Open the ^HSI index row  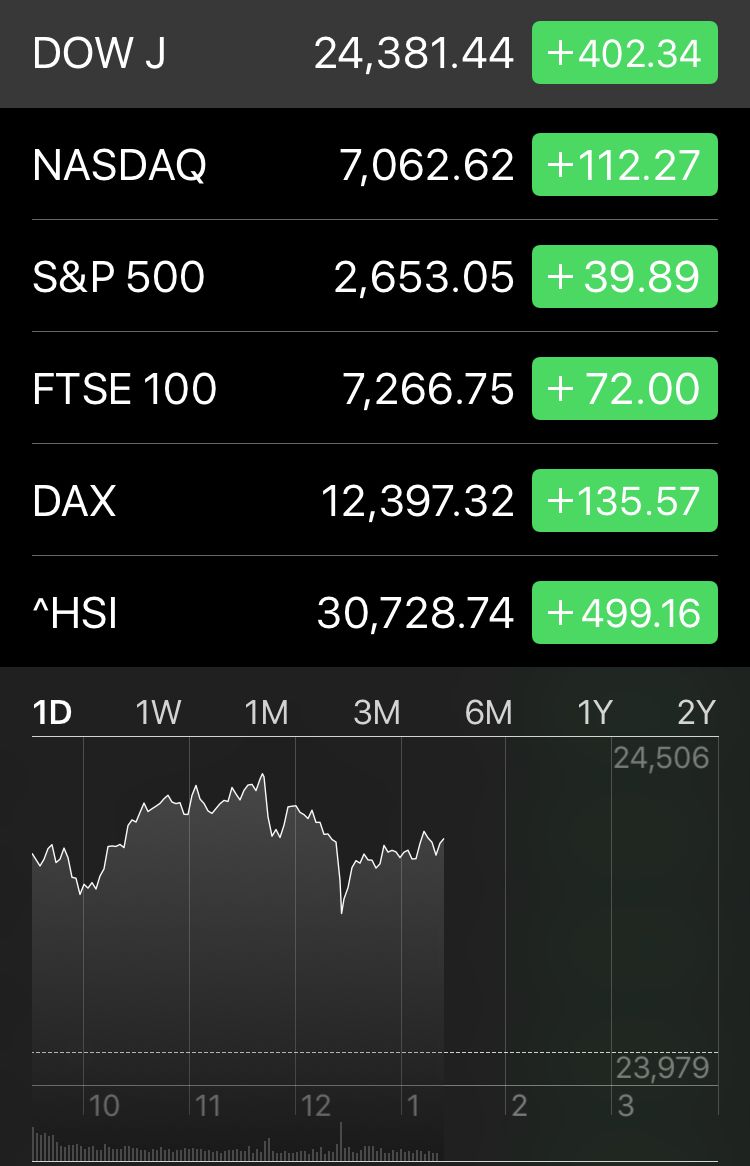(x=270, y=613)
